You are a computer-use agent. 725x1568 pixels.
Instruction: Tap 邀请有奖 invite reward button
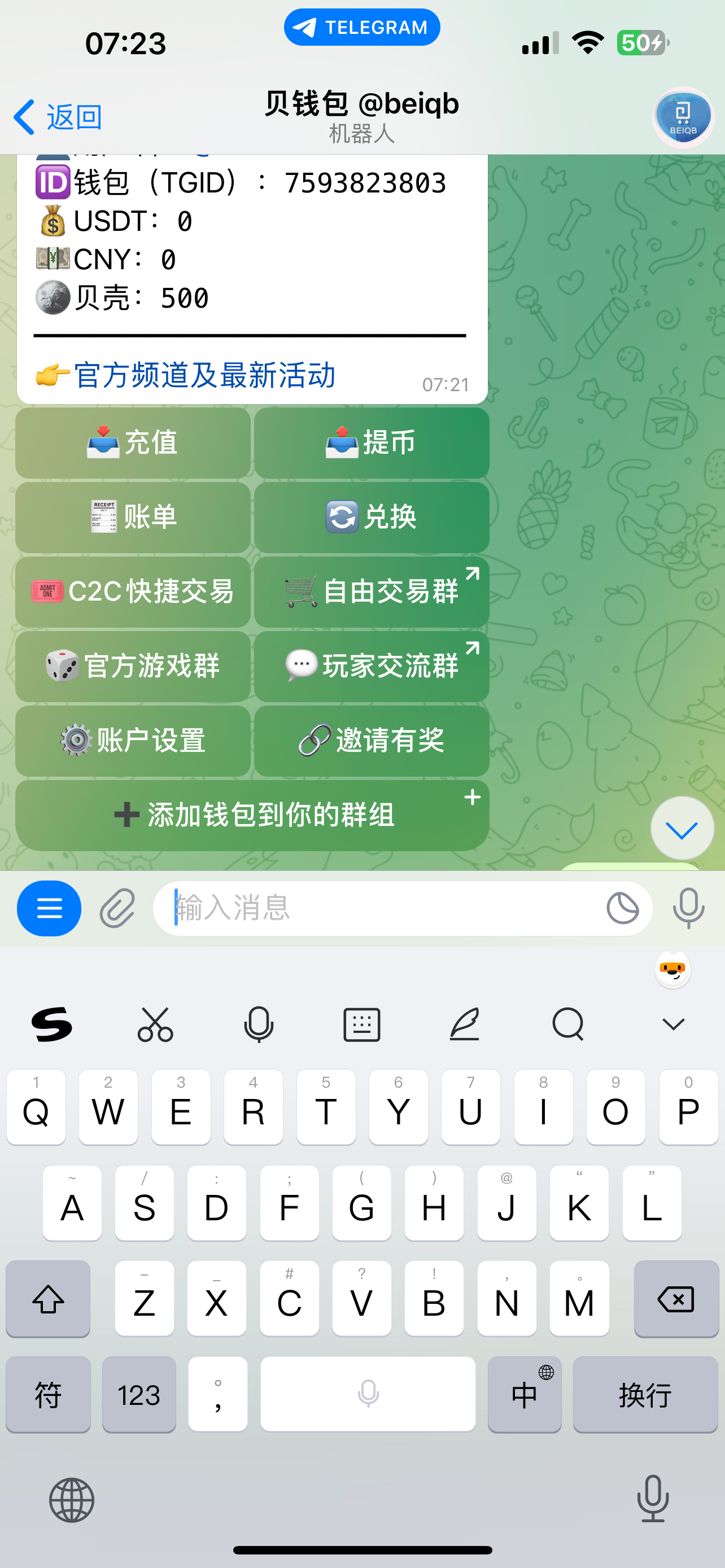coord(372,740)
